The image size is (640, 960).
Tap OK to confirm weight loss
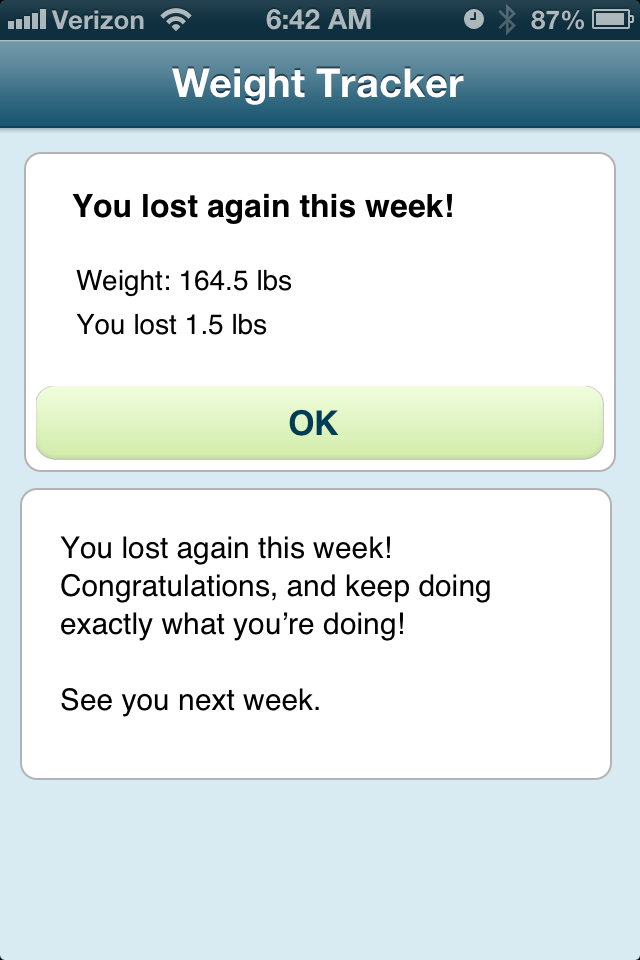pos(319,423)
